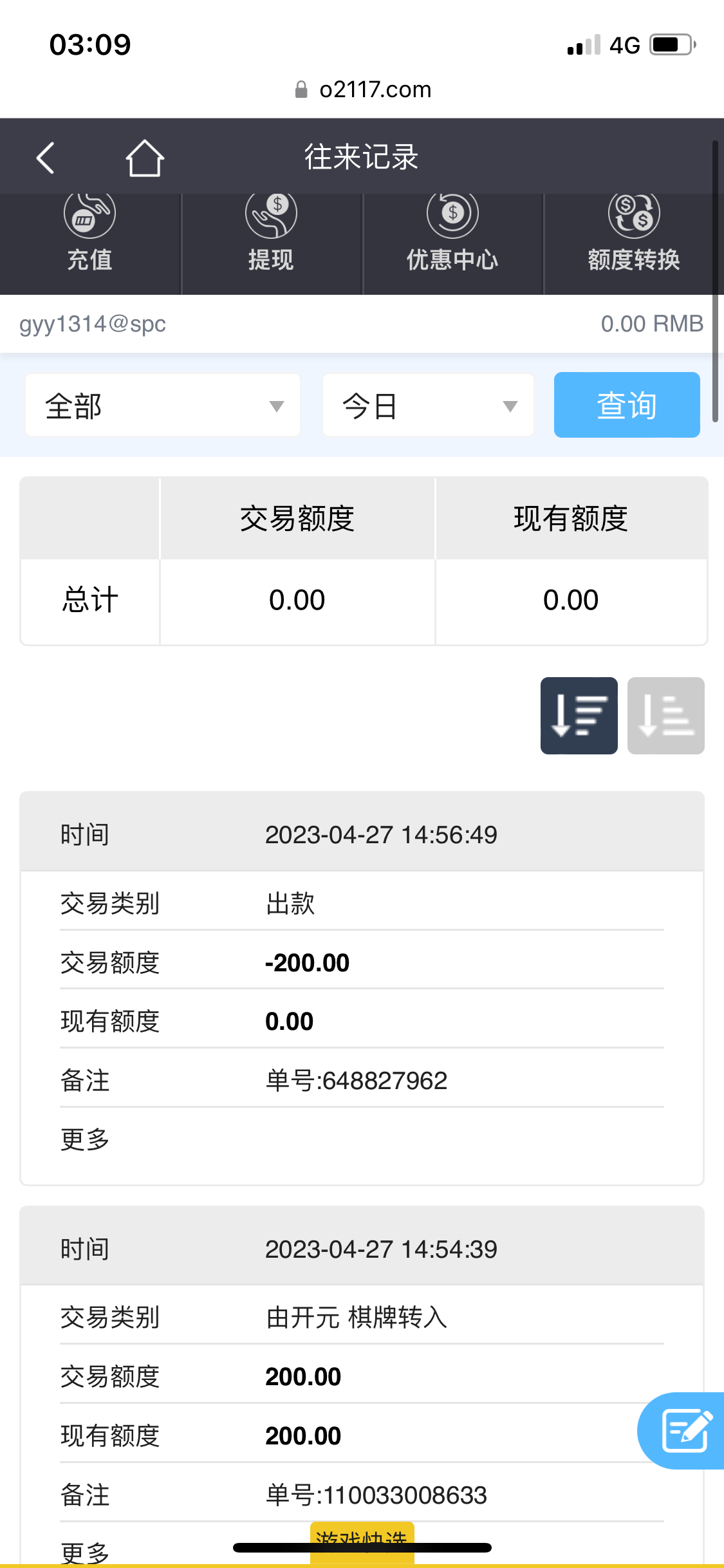724x1568 pixels.
Task: Tap the back arrow in the title bar
Action: point(44,158)
